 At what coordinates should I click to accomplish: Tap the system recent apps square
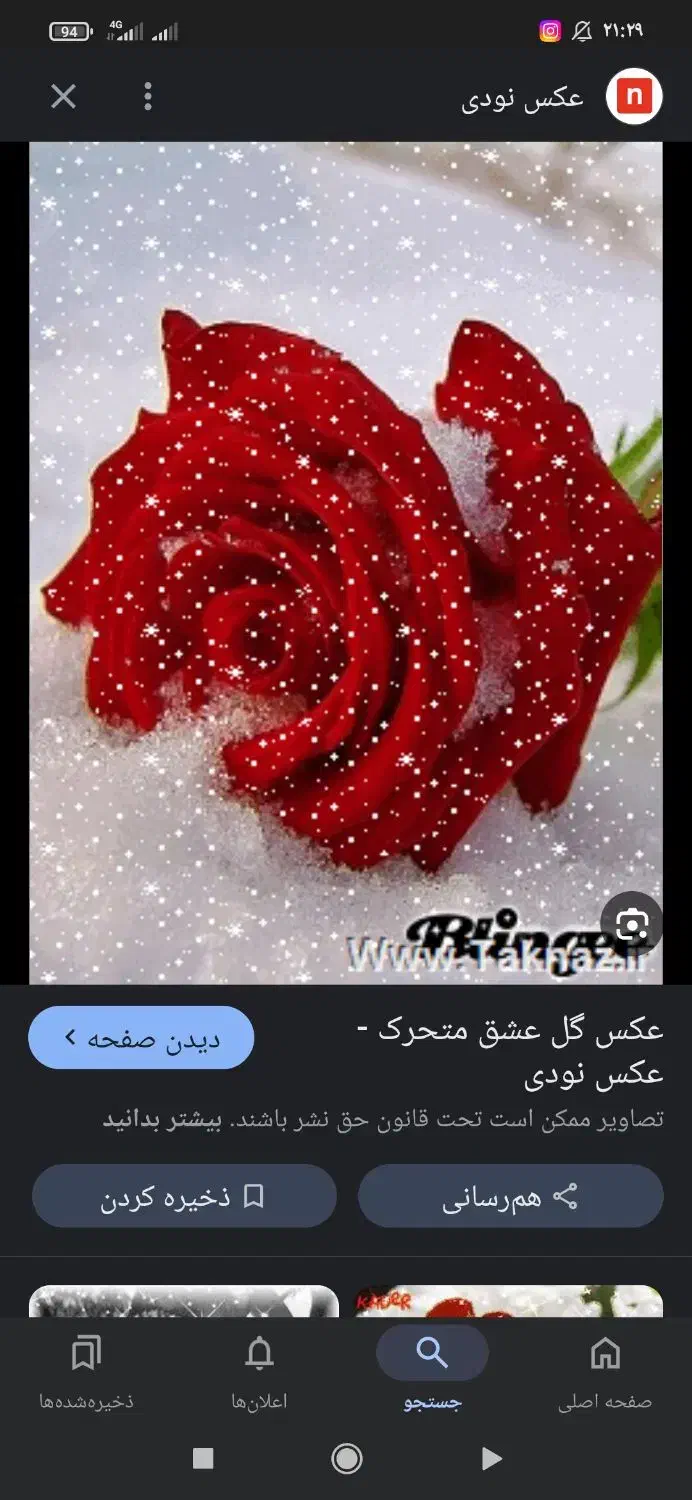[203, 1459]
